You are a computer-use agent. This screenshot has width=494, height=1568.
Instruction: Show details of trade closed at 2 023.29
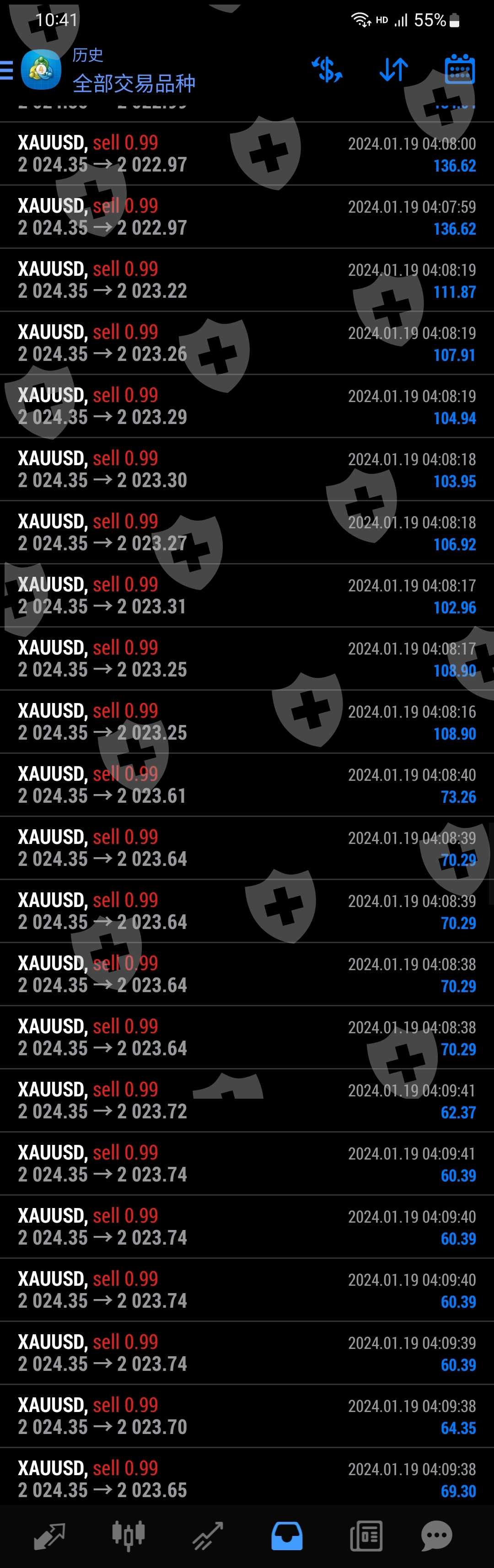point(247,406)
